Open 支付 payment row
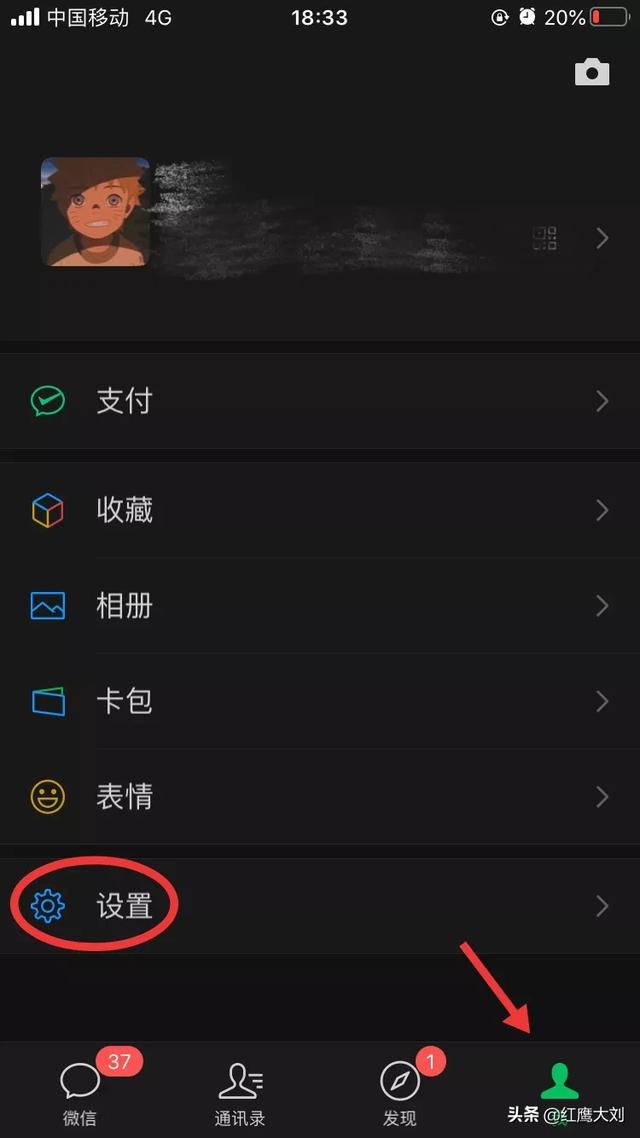The image size is (640, 1138). pos(320,401)
